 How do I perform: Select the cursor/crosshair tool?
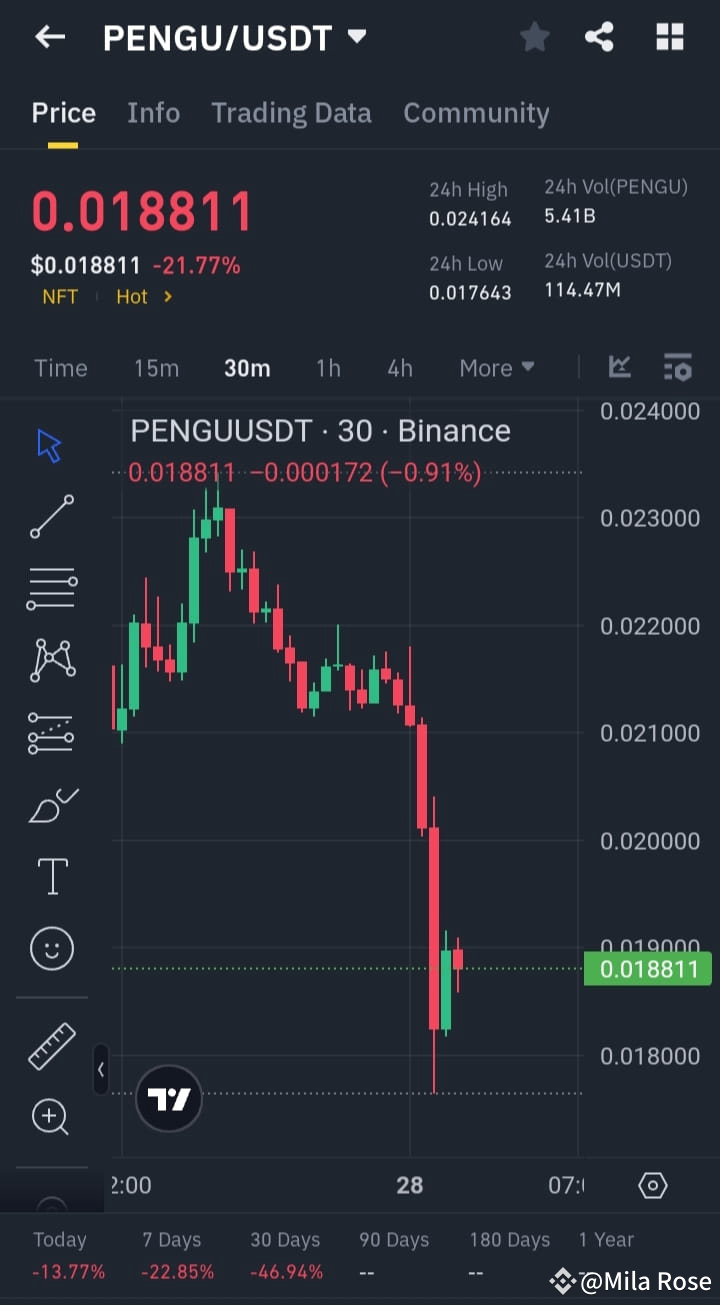(x=48, y=445)
